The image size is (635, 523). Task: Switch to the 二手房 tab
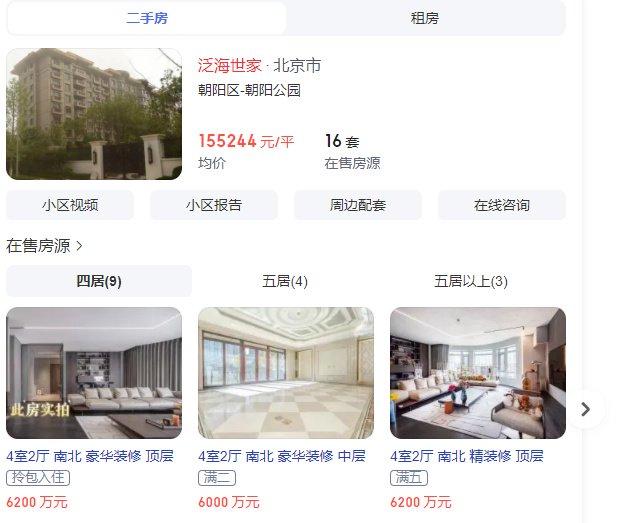pos(146,18)
